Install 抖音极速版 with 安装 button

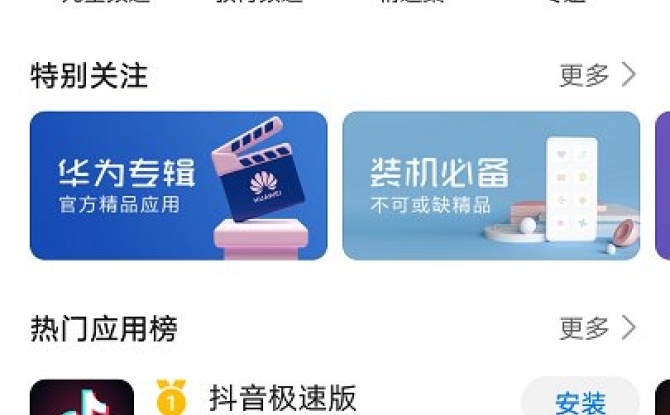(x=580, y=401)
